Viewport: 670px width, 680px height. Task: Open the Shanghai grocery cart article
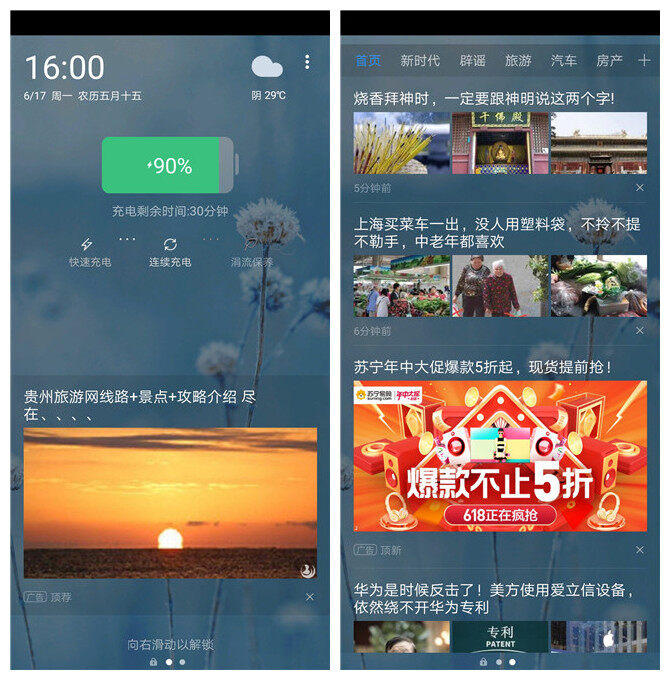tap(497, 233)
